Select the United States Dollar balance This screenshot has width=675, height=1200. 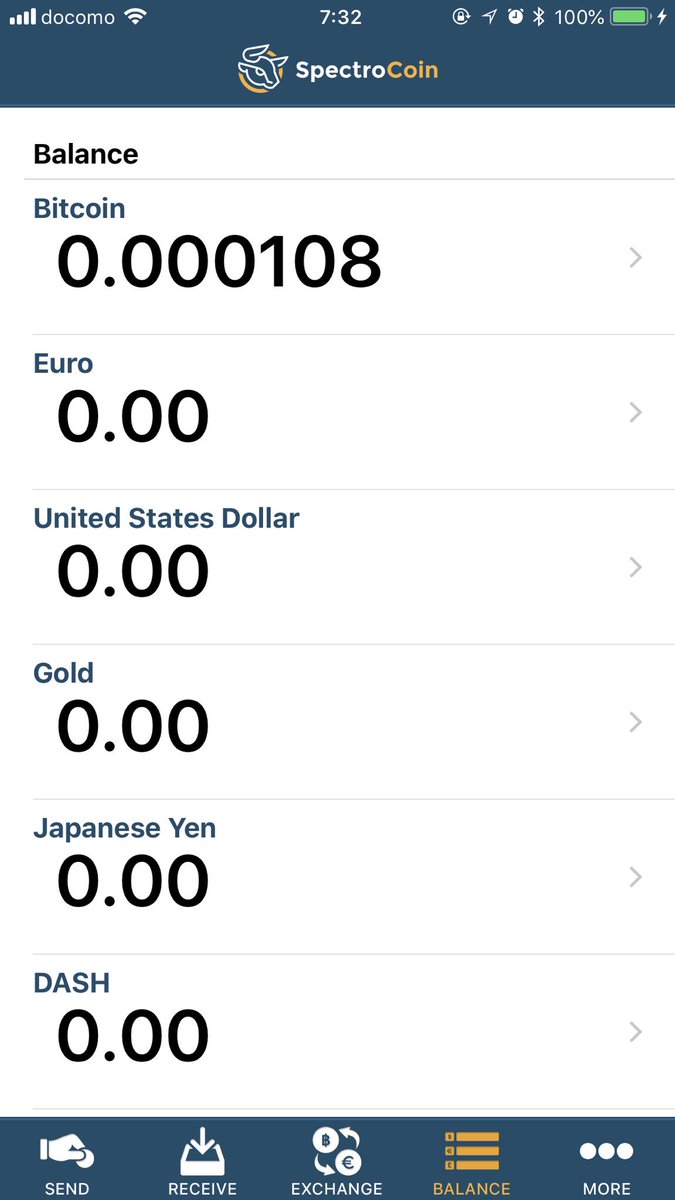(x=337, y=567)
